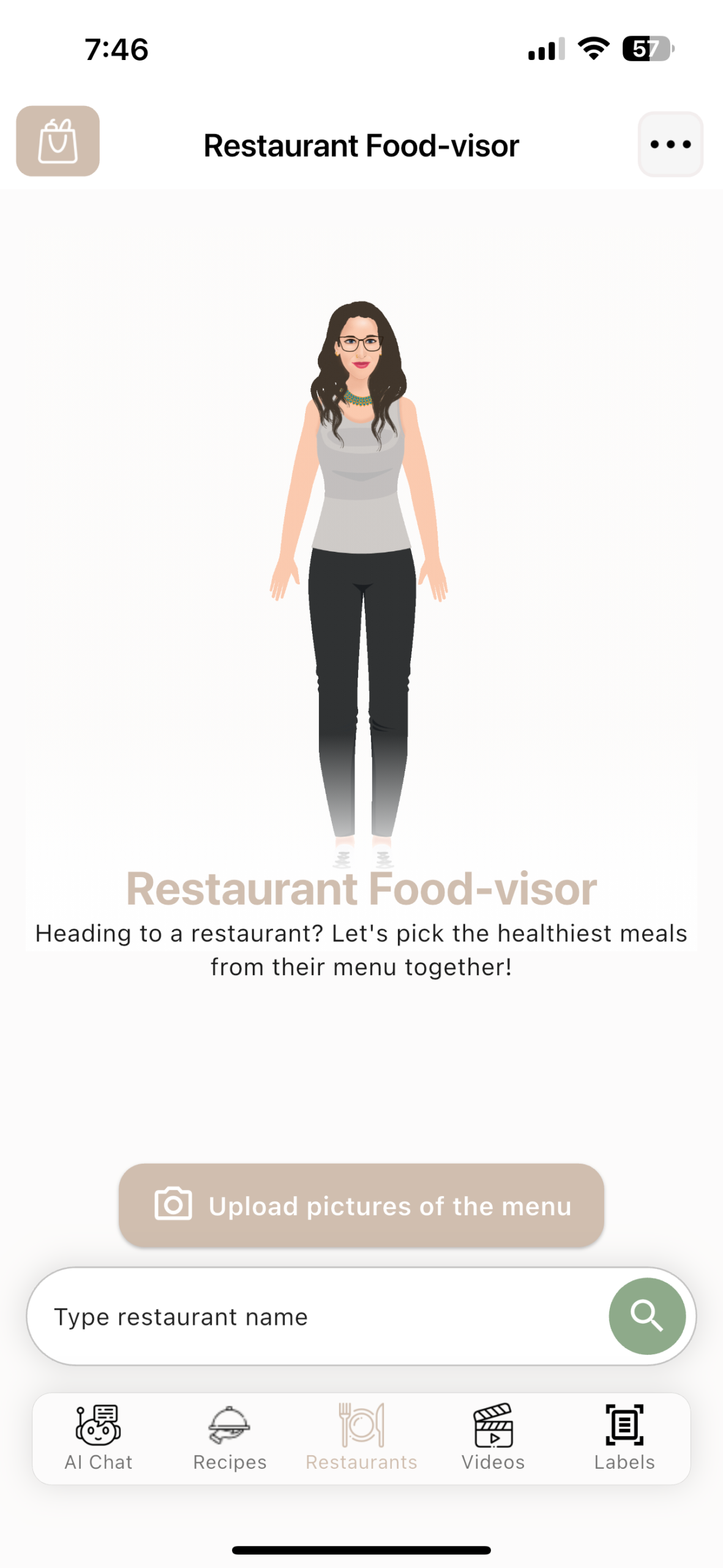
Task: Switch to the Labels tab
Action: pos(624,1438)
